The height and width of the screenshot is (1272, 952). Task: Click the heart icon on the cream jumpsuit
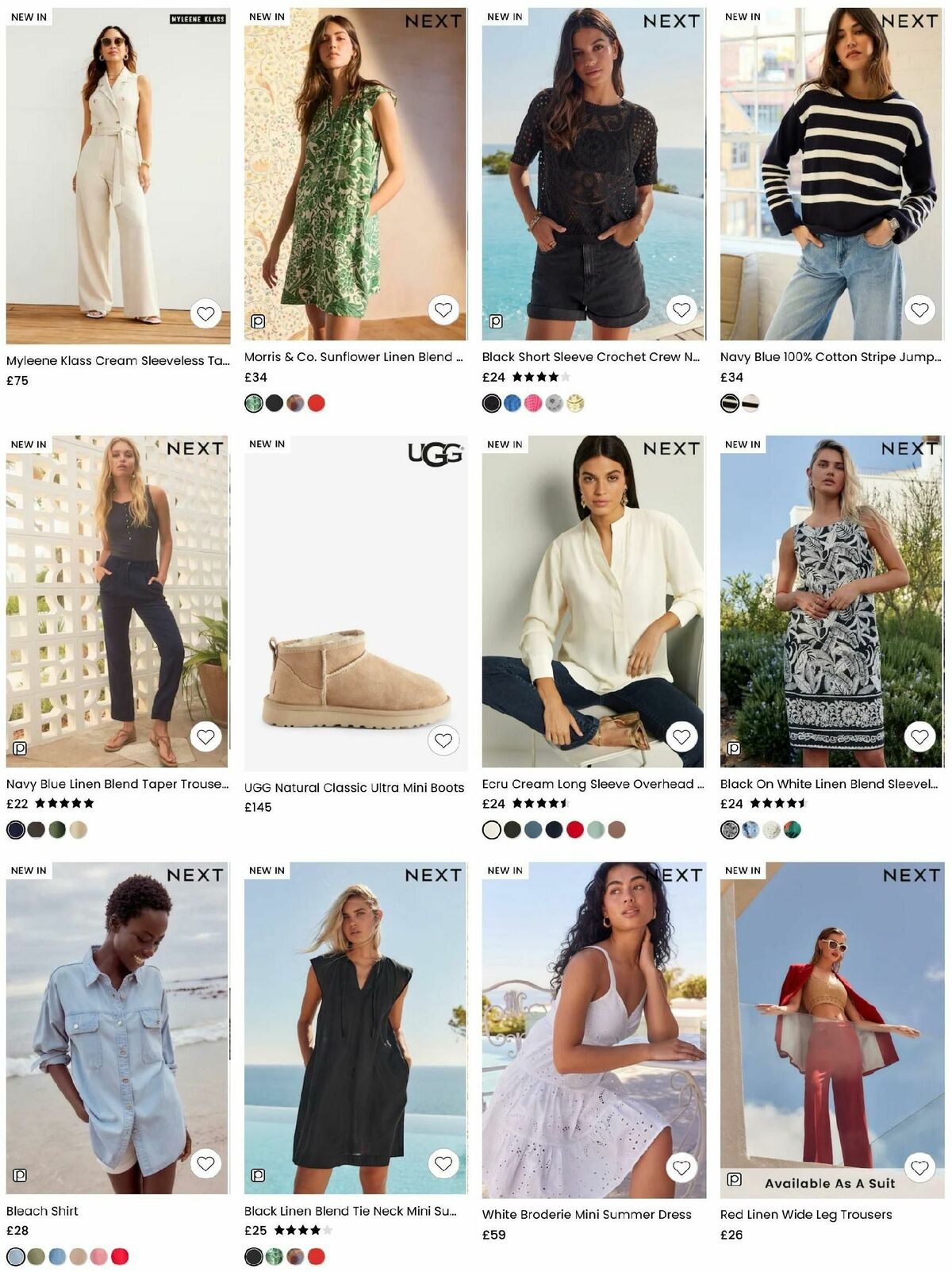[205, 314]
